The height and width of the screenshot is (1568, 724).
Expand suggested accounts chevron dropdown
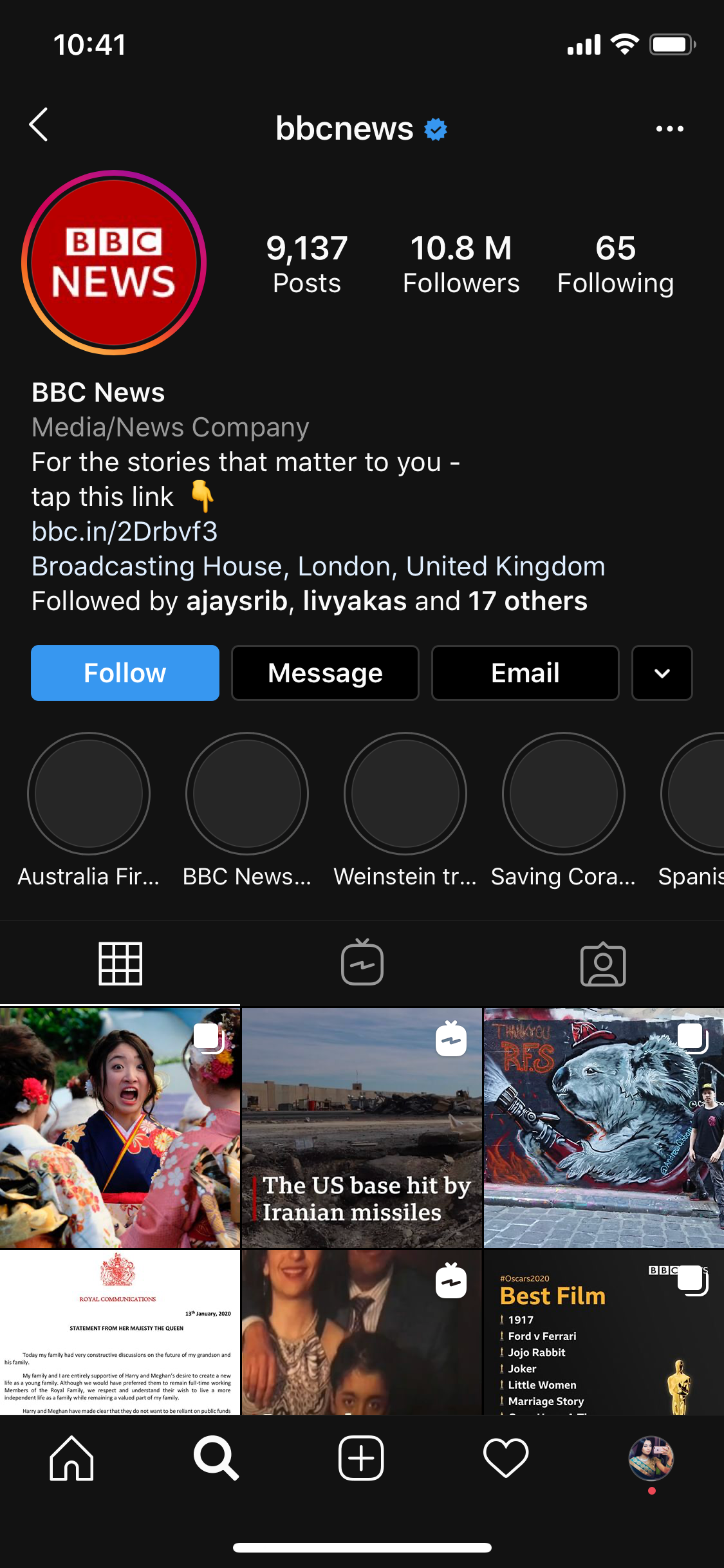(x=662, y=673)
